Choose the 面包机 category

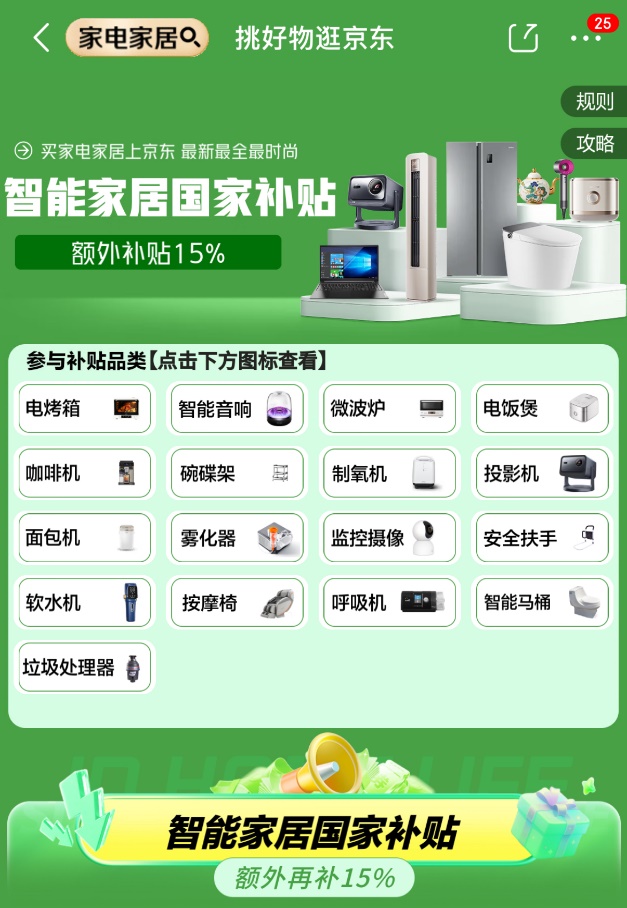[x=85, y=538]
